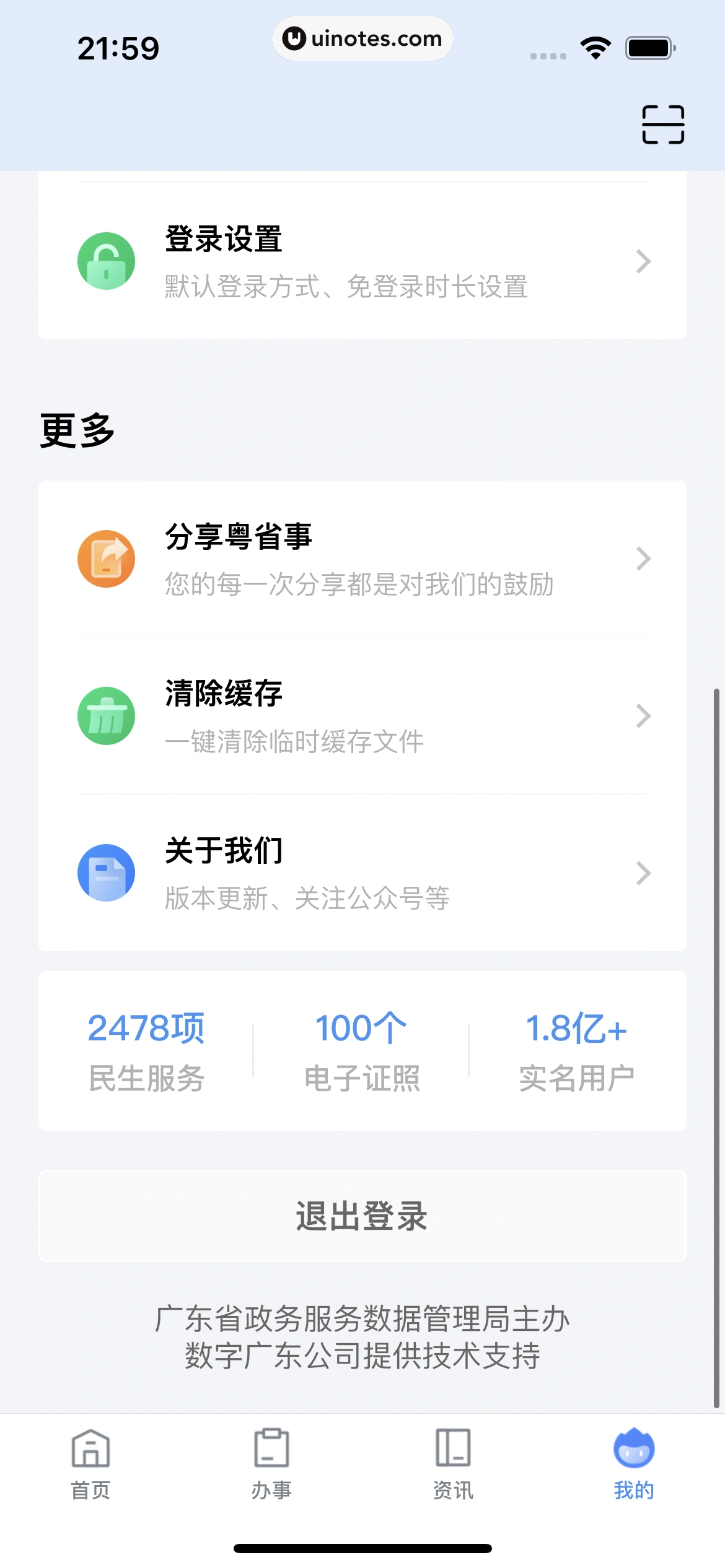The width and height of the screenshot is (725, 1568).
Task: Expand 分享粤省事 via its chevron
Action: [x=643, y=559]
